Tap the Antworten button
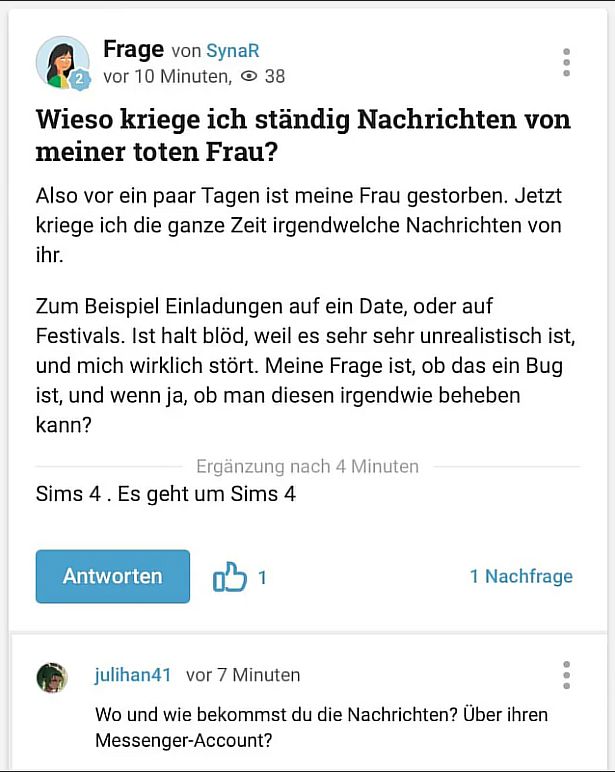The image size is (615, 772). [x=113, y=576]
